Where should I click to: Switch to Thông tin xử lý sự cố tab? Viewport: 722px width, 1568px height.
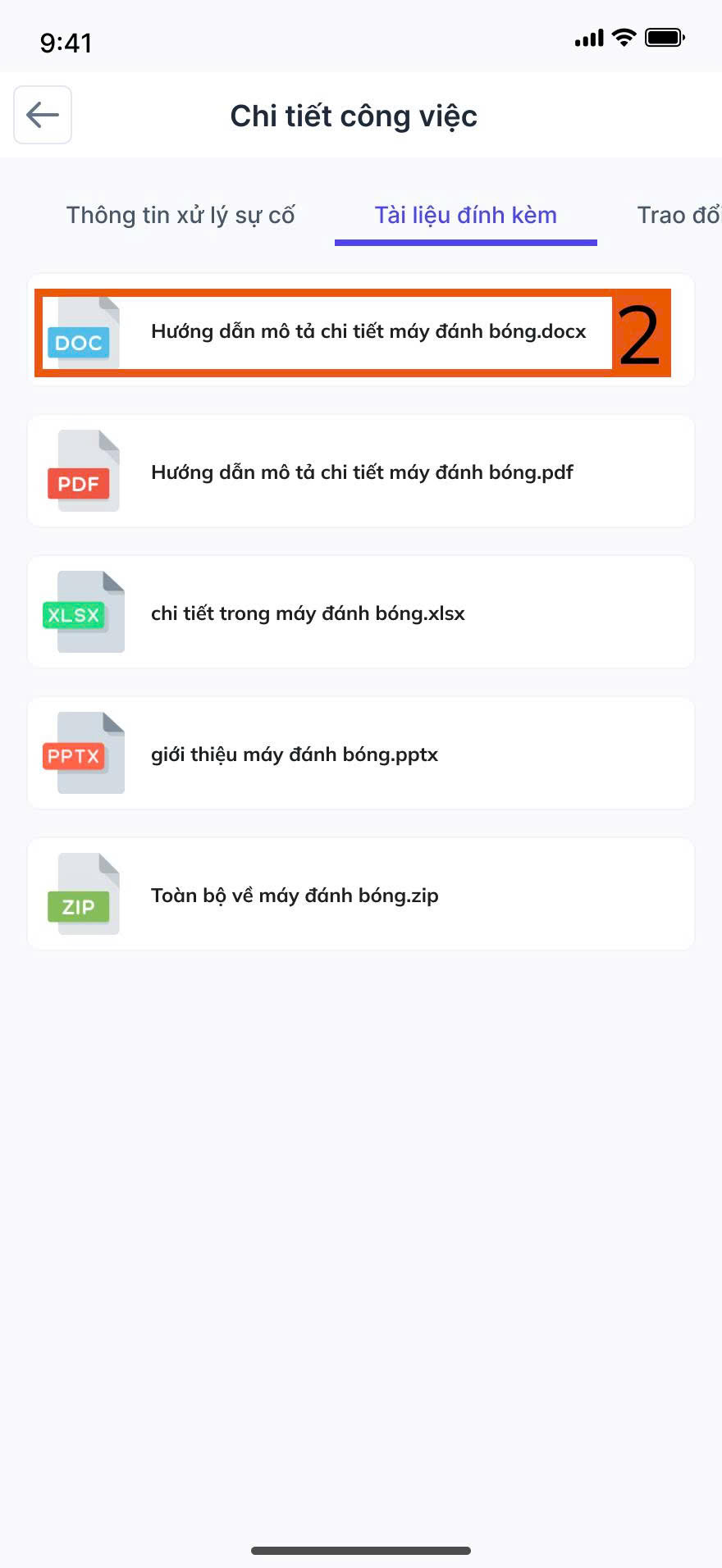click(x=180, y=215)
